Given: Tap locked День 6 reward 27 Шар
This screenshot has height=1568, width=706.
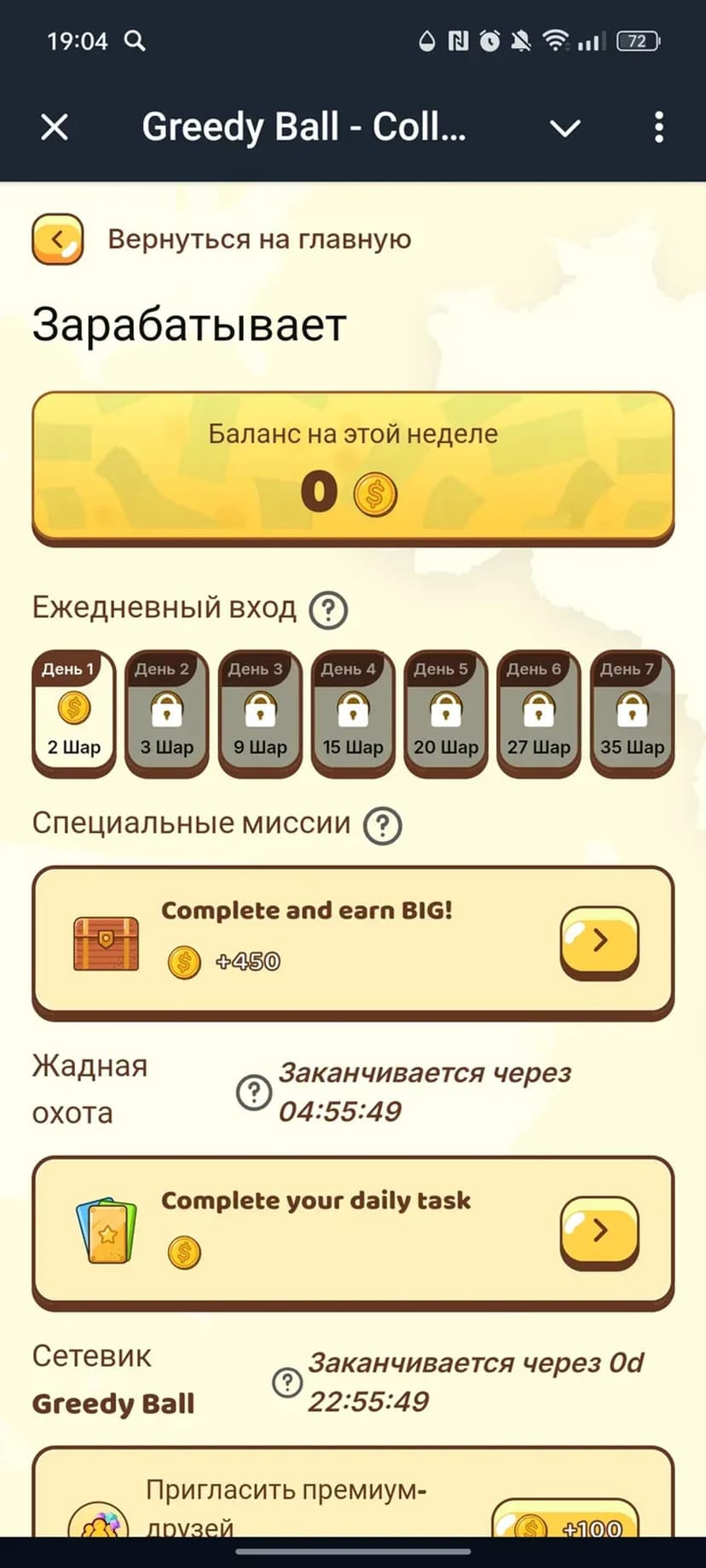Looking at the screenshot, I should point(539,714).
